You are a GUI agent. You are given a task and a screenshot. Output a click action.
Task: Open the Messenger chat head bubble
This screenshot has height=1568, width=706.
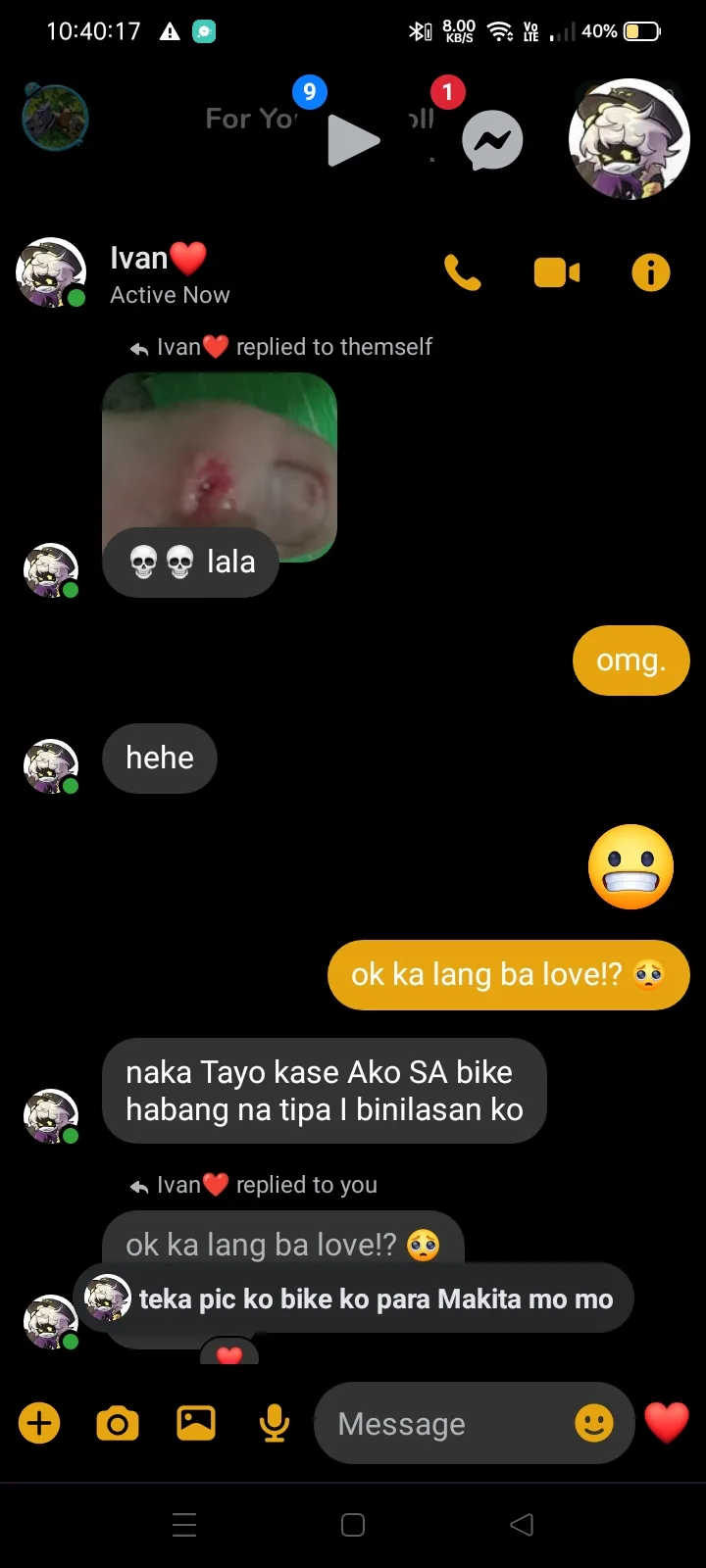492,140
